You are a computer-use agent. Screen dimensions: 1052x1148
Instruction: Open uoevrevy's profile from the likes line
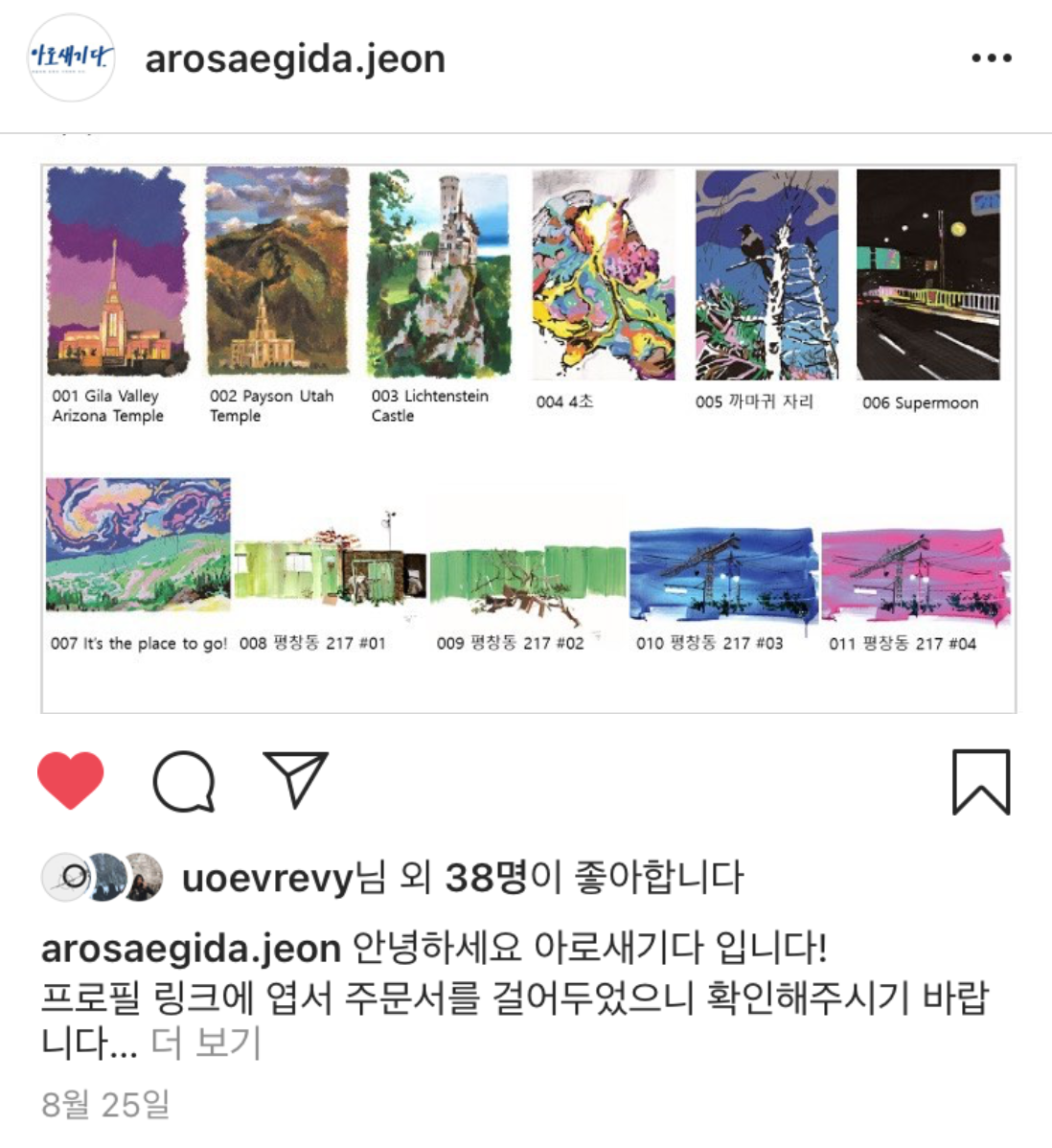(x=267, y=877)
